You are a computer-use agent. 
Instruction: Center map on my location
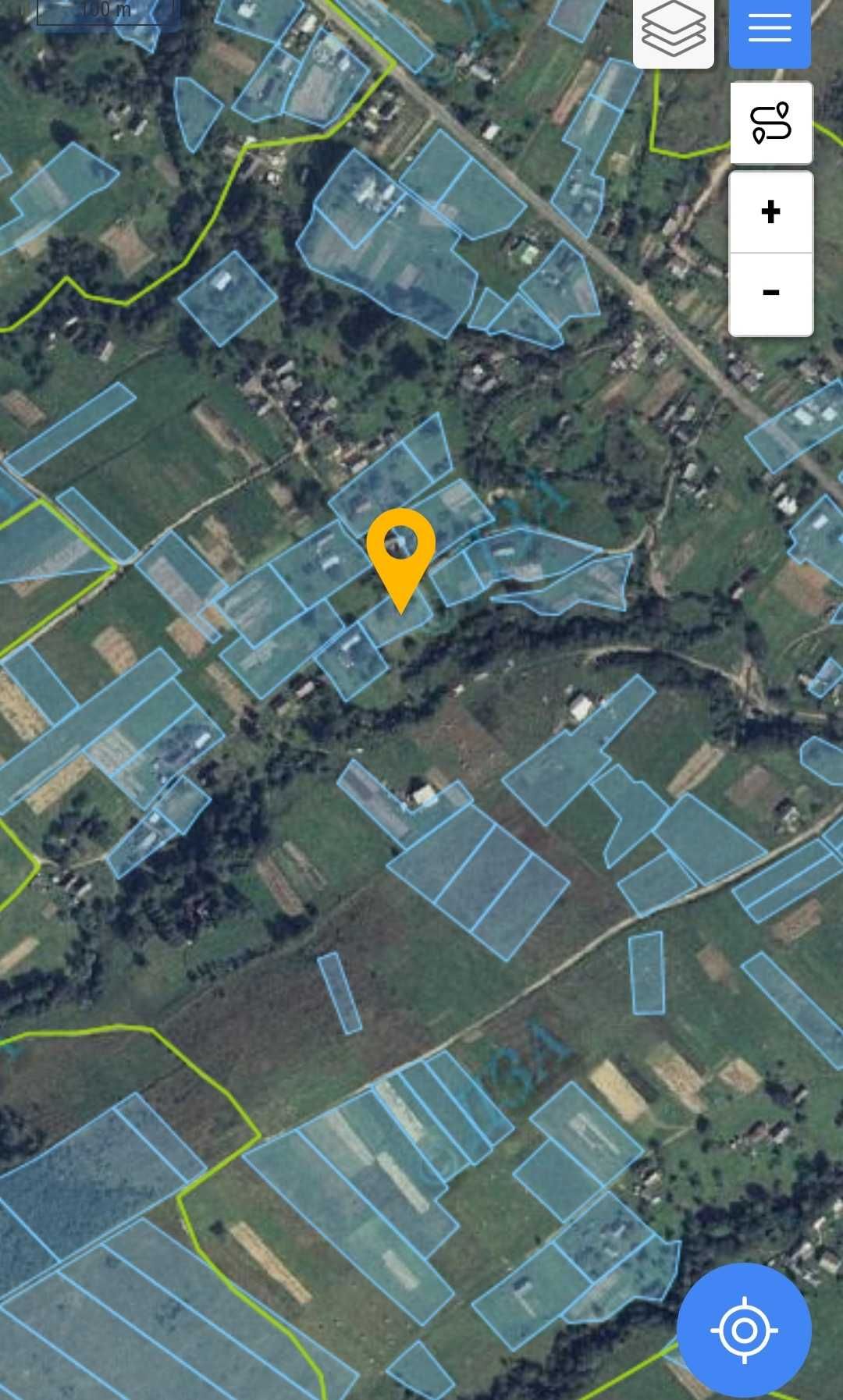coord(744,1331)
